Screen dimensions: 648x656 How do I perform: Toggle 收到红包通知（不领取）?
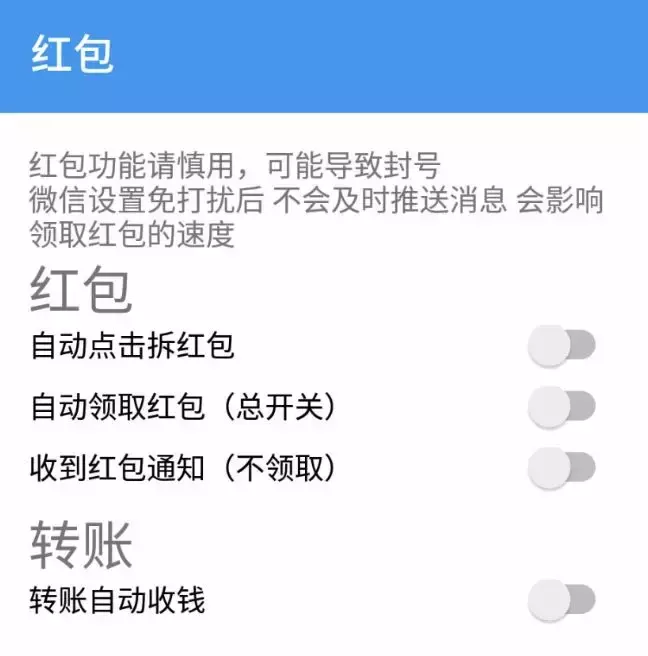tap(561, 467)
